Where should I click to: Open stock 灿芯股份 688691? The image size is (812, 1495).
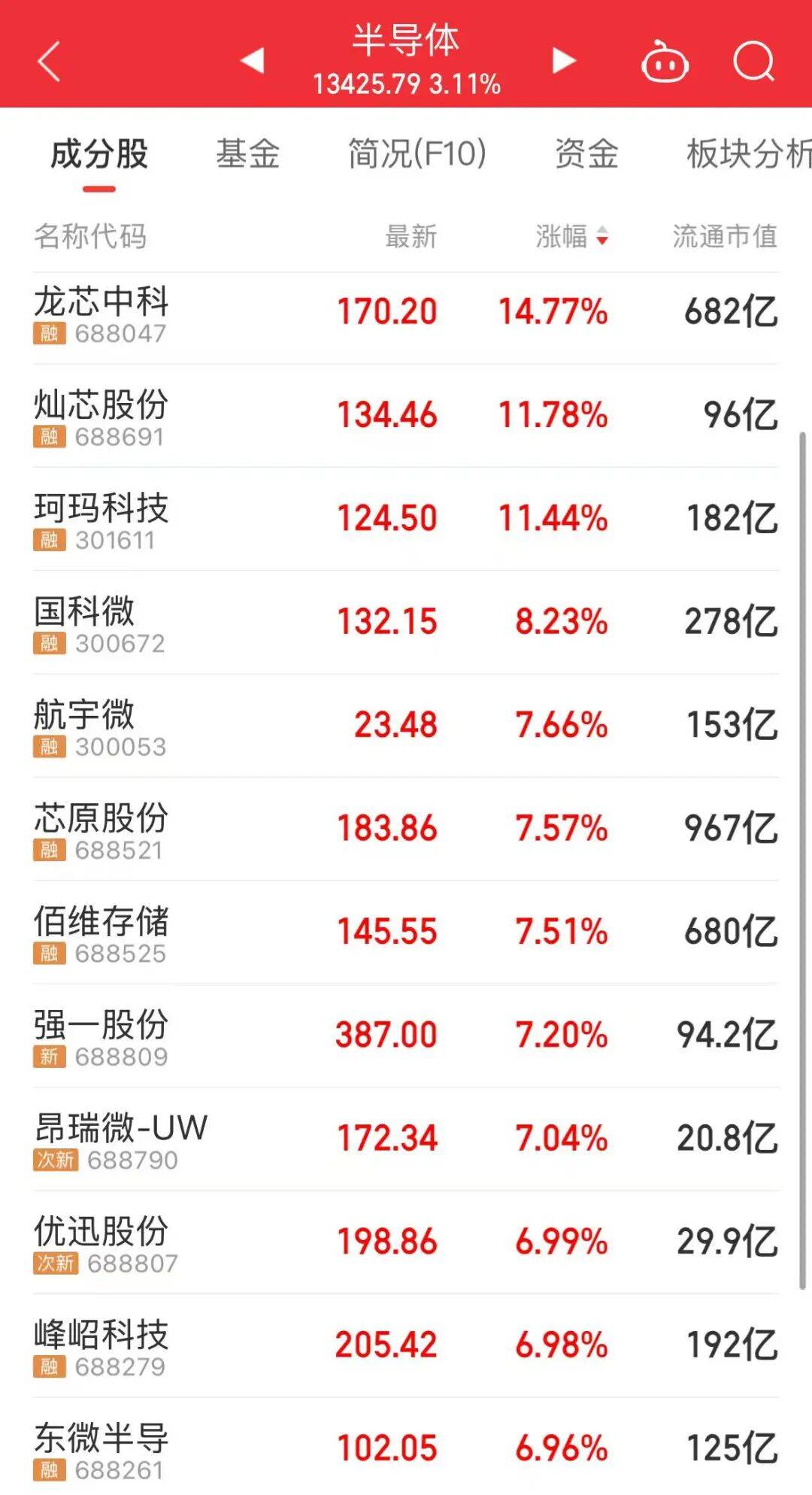406,416
